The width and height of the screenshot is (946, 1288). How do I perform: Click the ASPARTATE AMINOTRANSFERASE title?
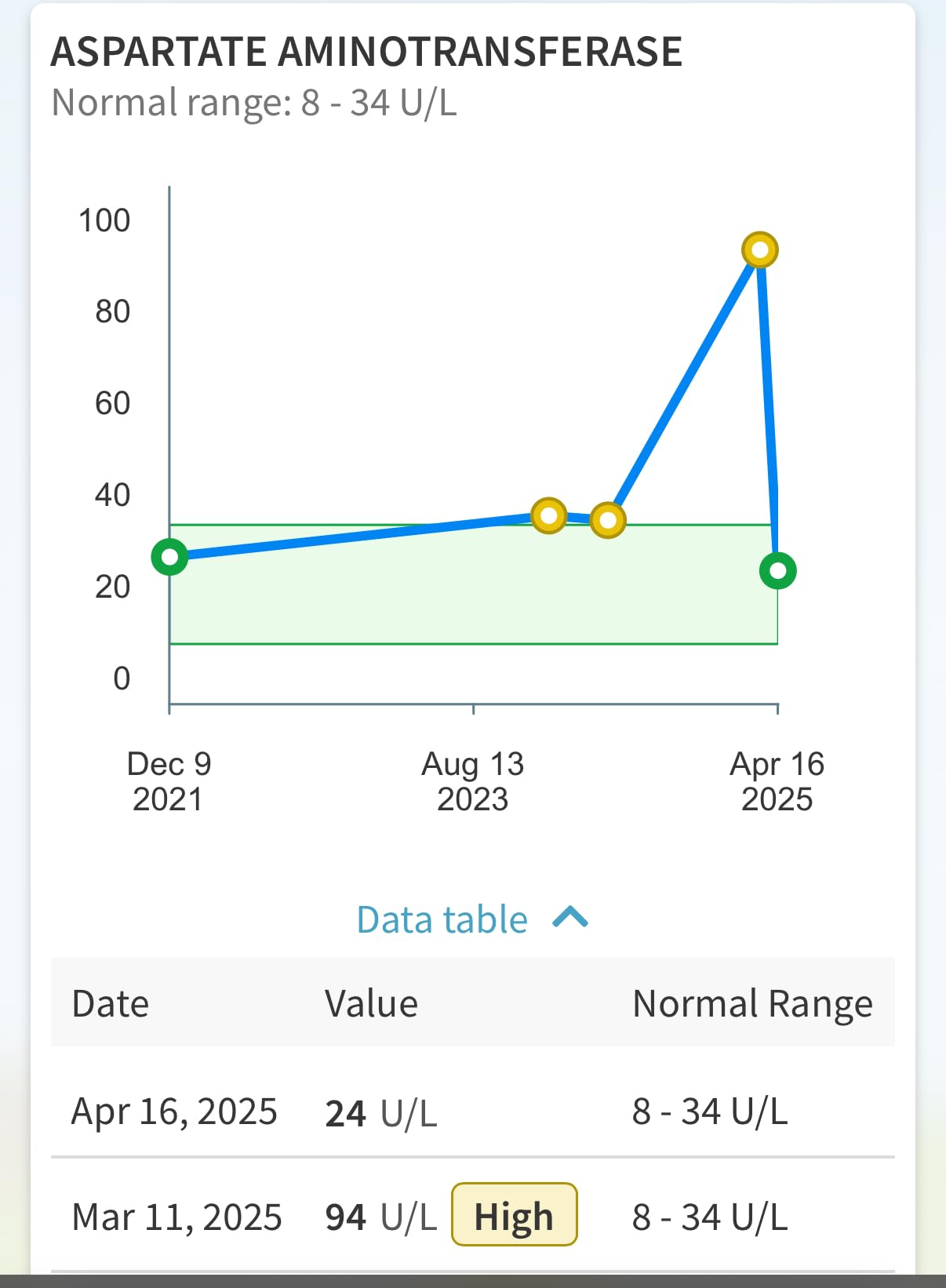coord(366,52)
